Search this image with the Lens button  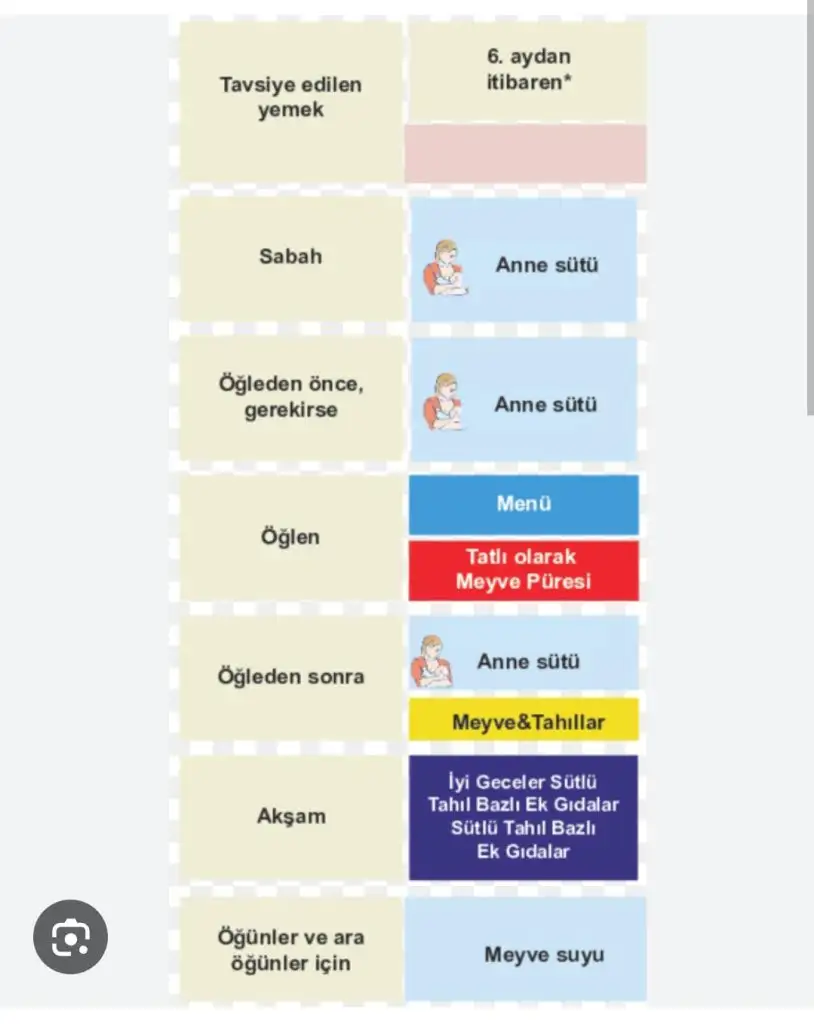[x=71, y=937]
